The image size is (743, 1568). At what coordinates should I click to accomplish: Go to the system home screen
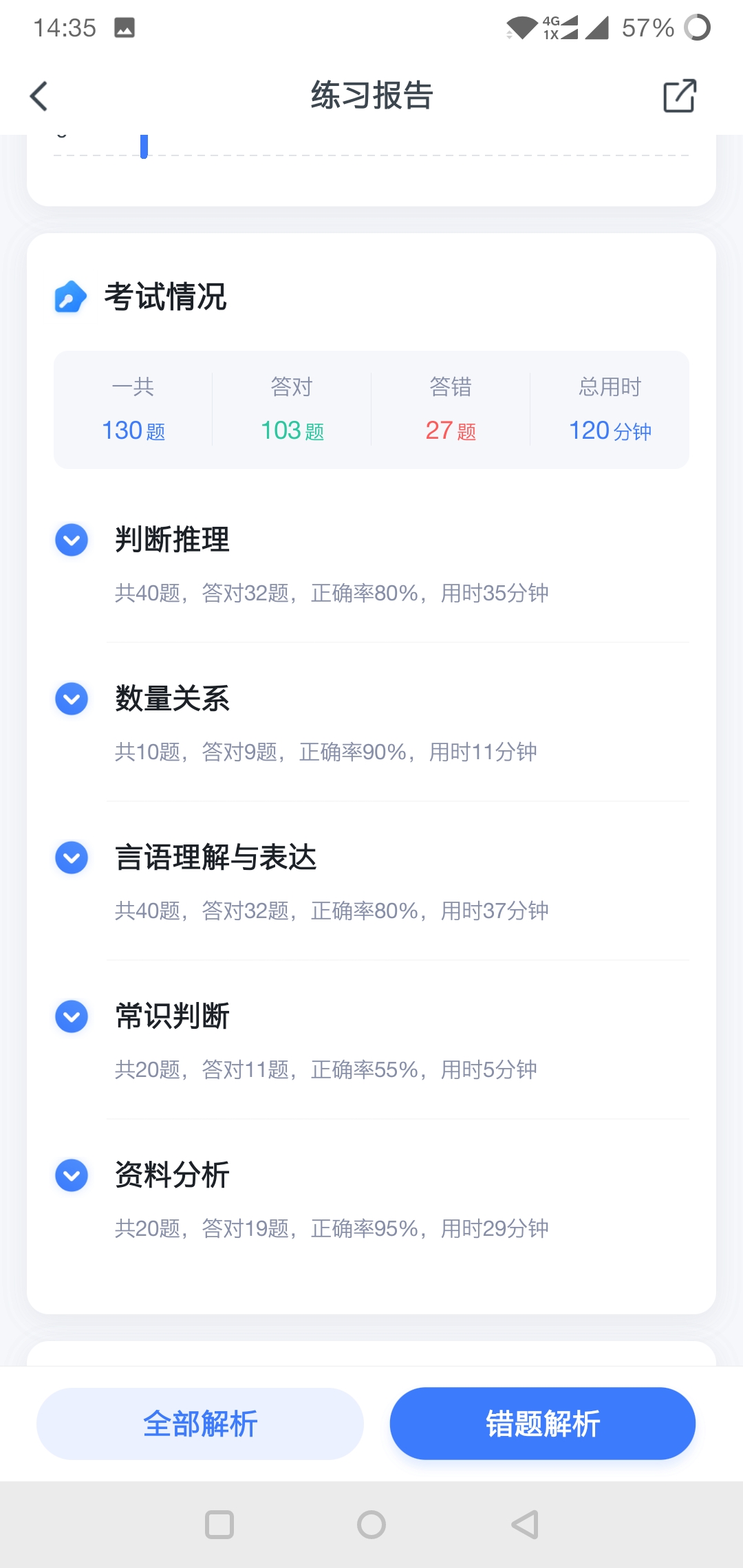pyautogui.click(x=371, y=1525)
